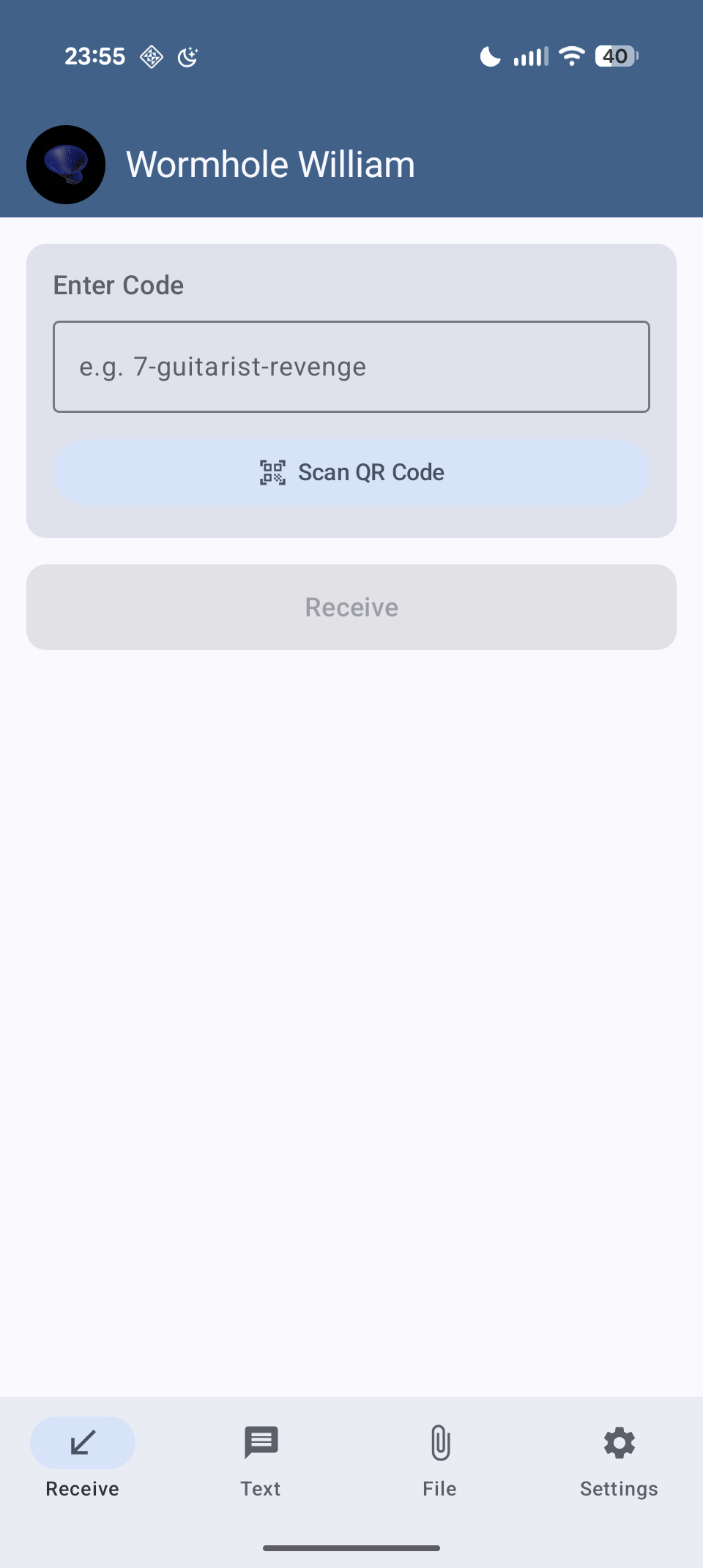Screen dimensions: 703x1568
Task: Select the Receive tab in bottom navigation
Action: [81, 1464]
